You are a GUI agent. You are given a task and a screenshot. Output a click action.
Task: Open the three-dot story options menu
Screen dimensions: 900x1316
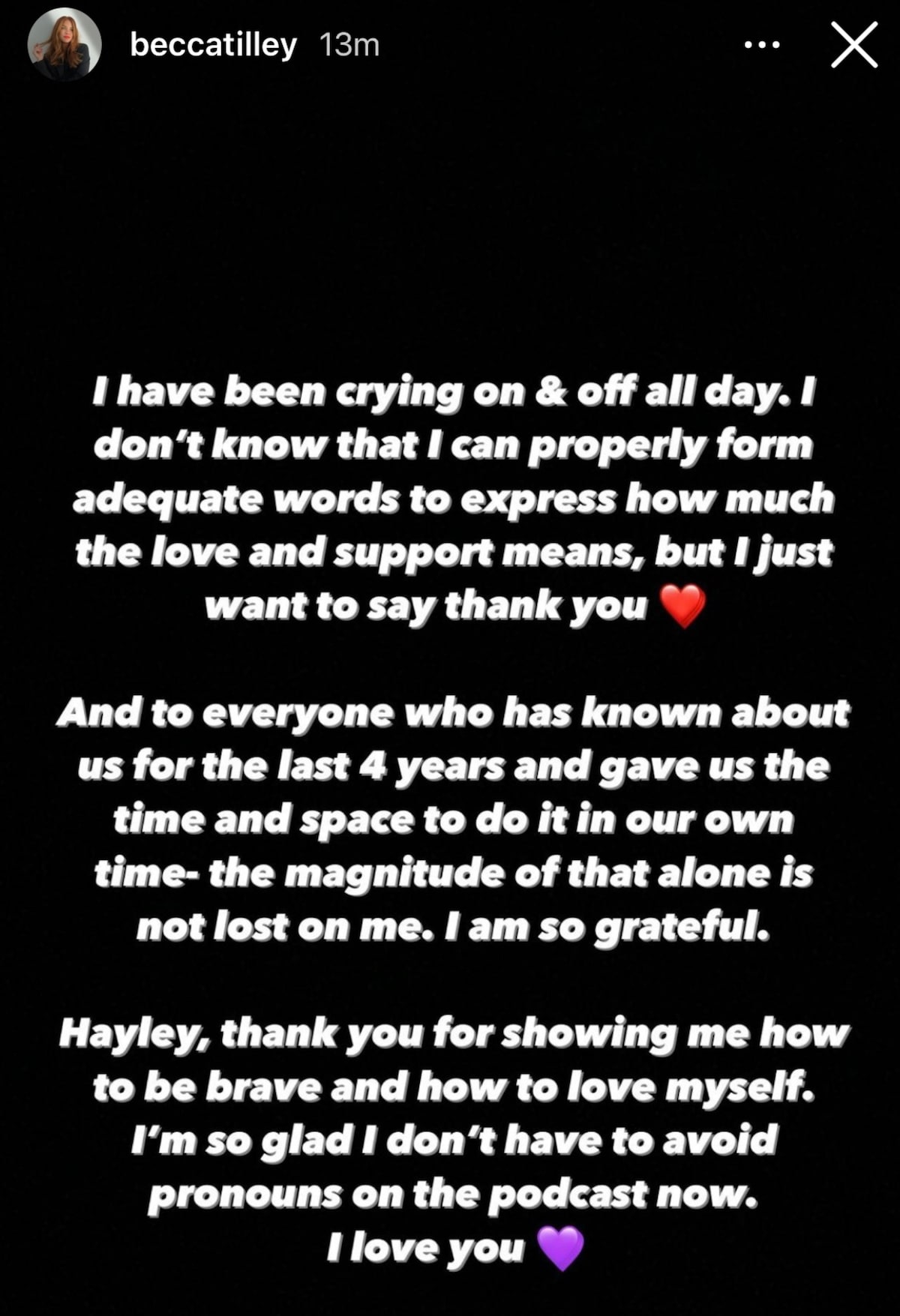pos(761,45)
